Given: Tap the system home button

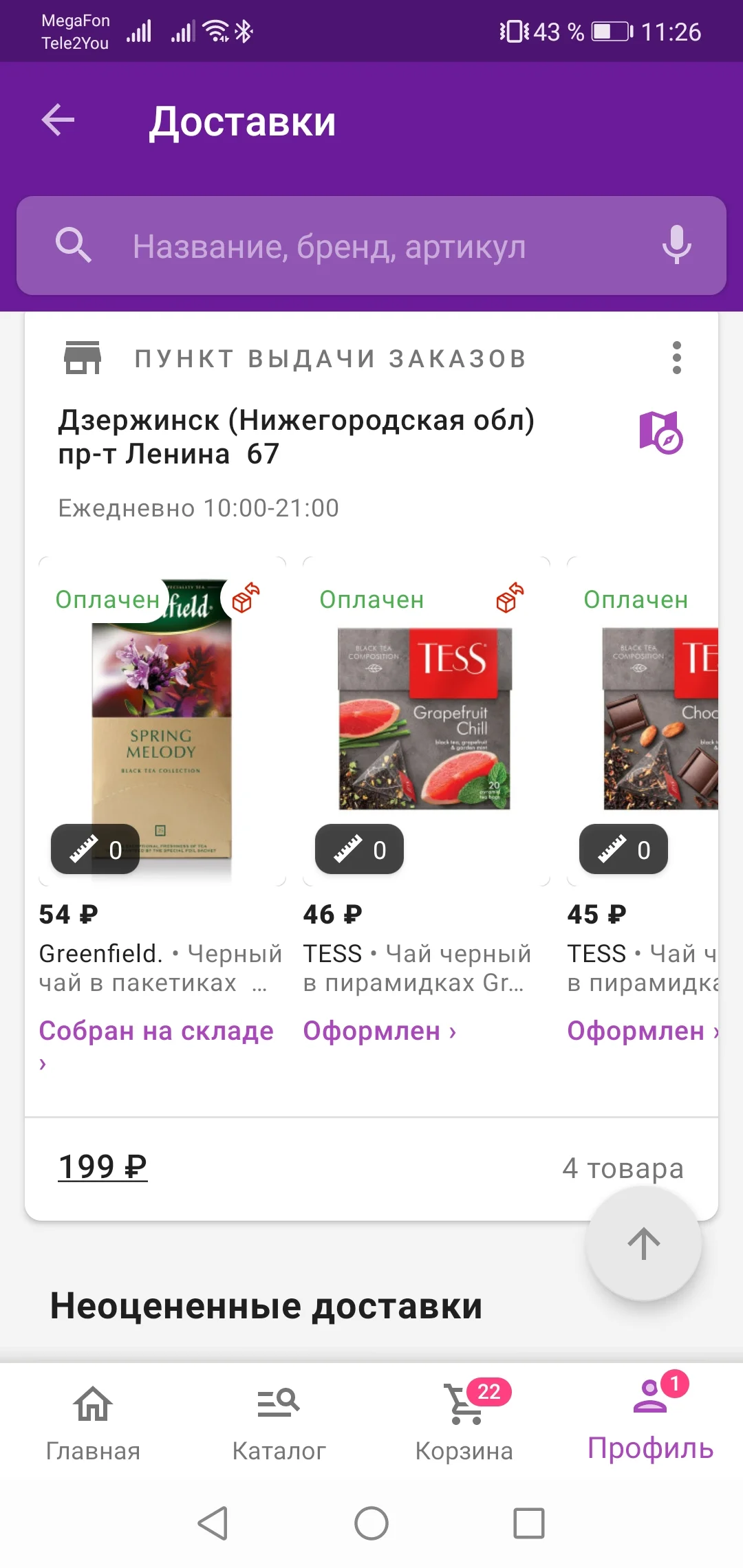Looking at the screenshot, I should click(x=371, y=1523).
